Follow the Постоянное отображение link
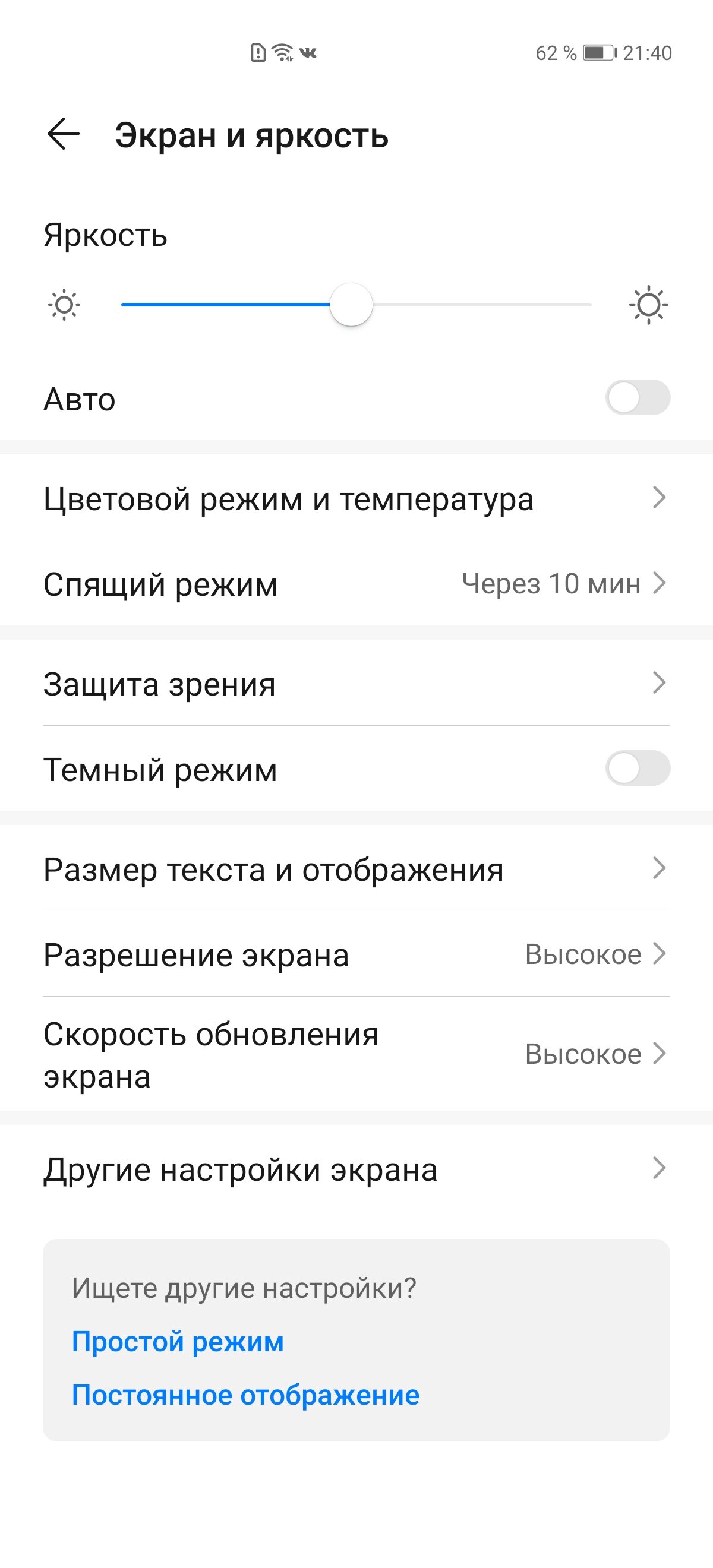Screen dimensions: 713x1568 pos(245,1395)
